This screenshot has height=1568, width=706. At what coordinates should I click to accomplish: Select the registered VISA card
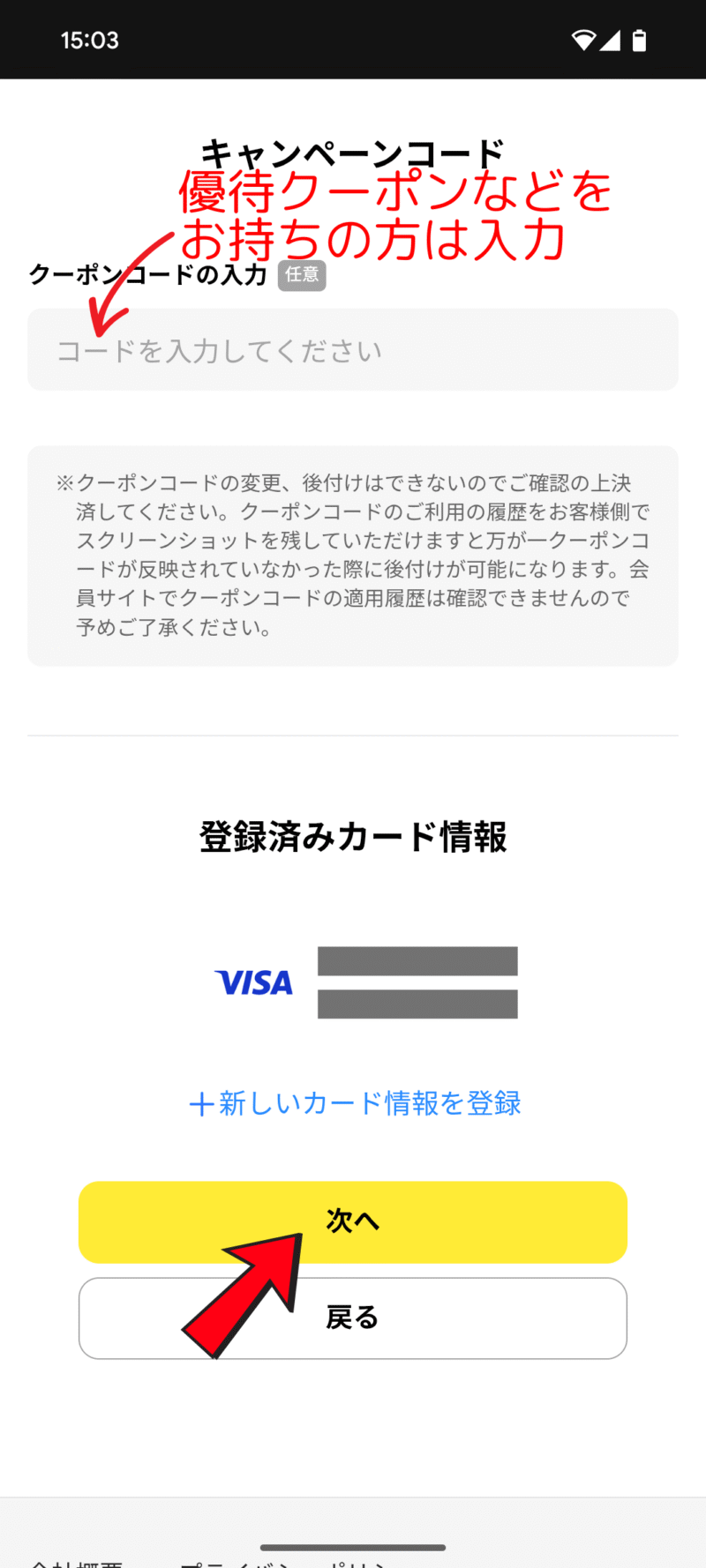click(365, 982)
